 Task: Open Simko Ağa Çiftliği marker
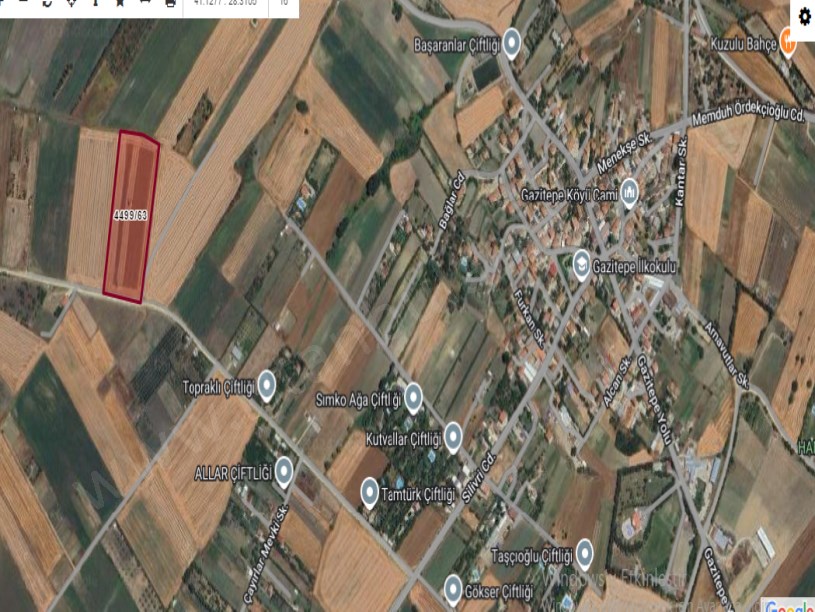tap(413, 398)
